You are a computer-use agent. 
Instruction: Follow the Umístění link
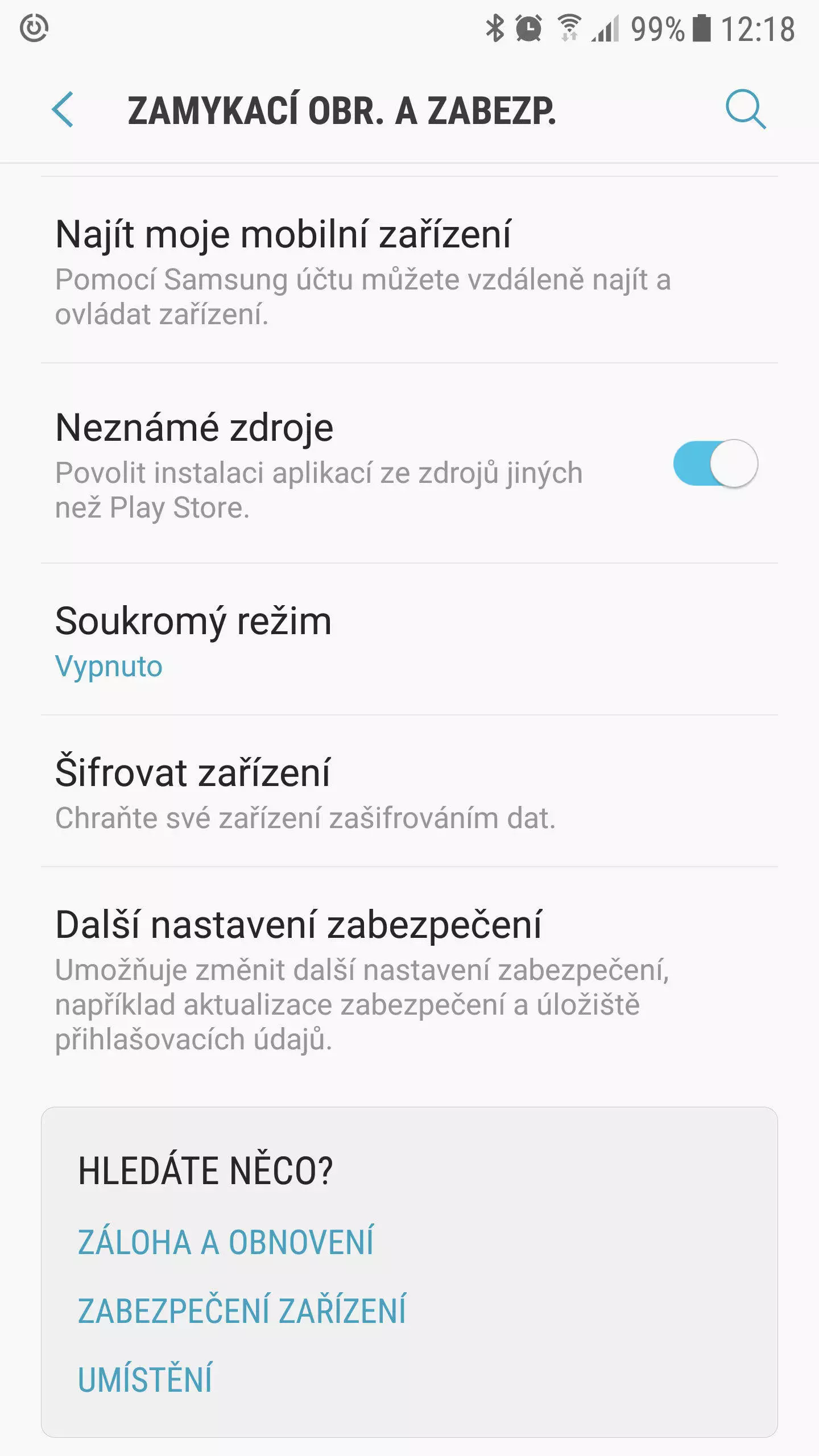(145, 1379)
